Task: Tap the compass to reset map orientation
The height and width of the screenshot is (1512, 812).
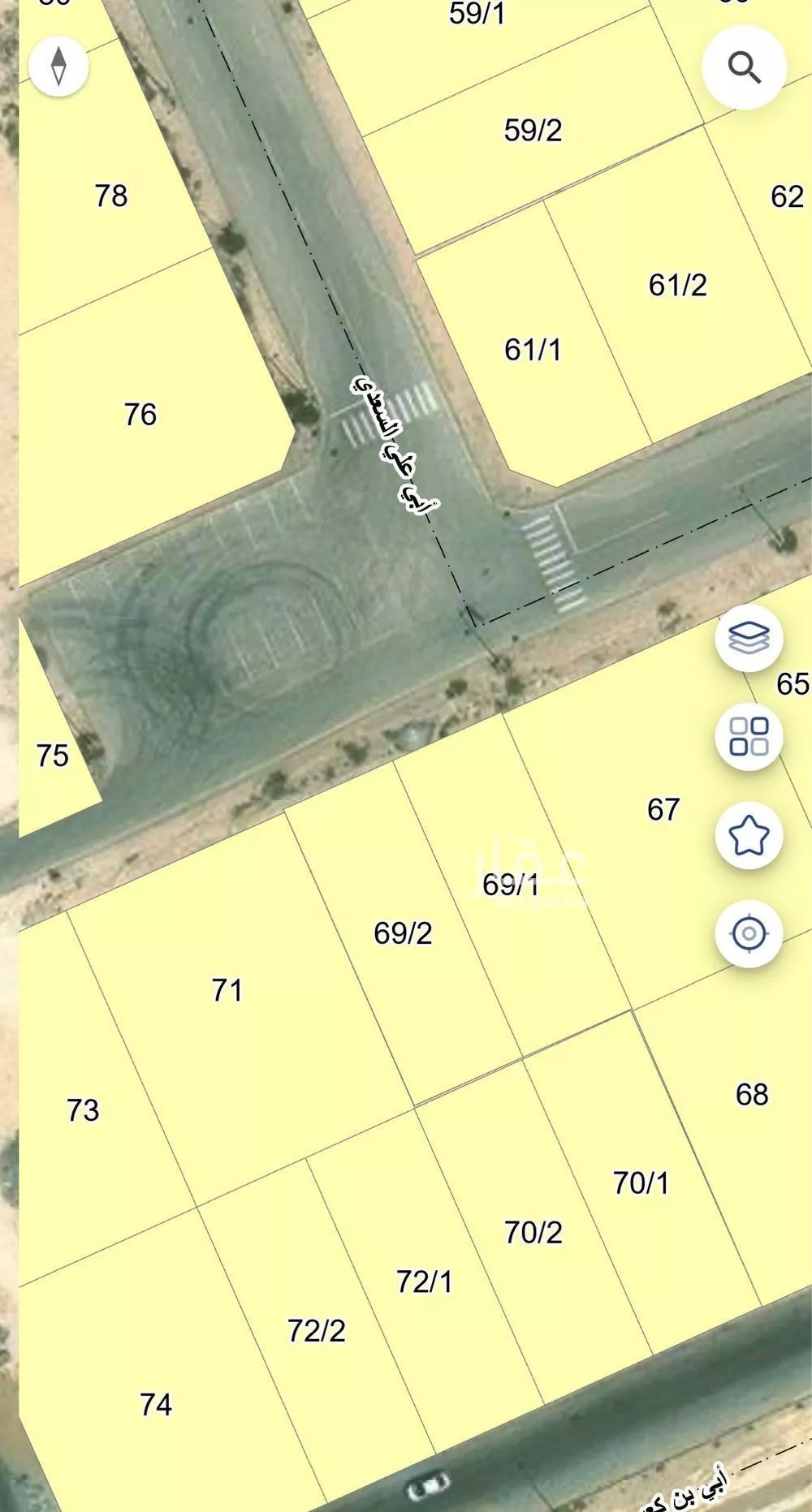Action: pyautogui.click(x=58, y=67)
